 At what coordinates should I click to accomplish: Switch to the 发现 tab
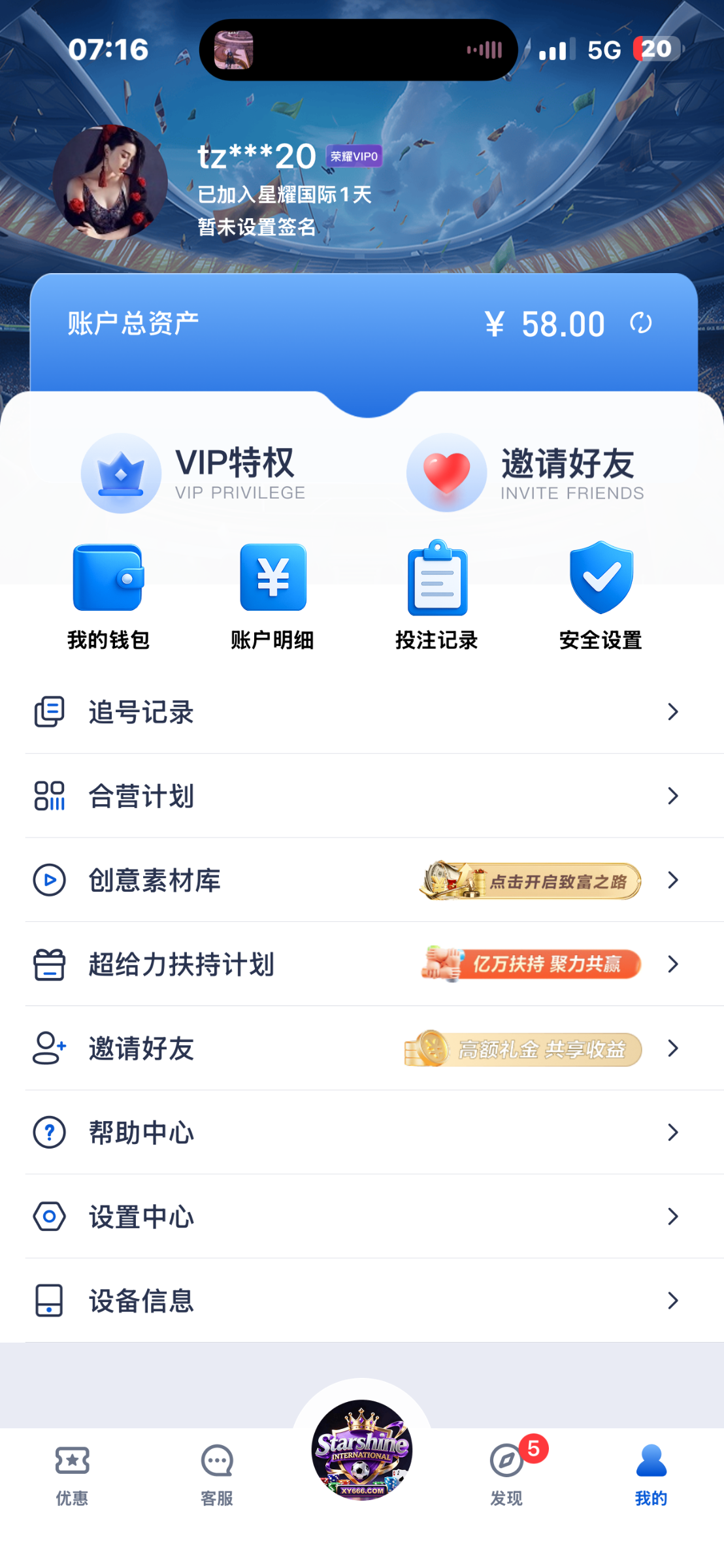(506, 1475)
